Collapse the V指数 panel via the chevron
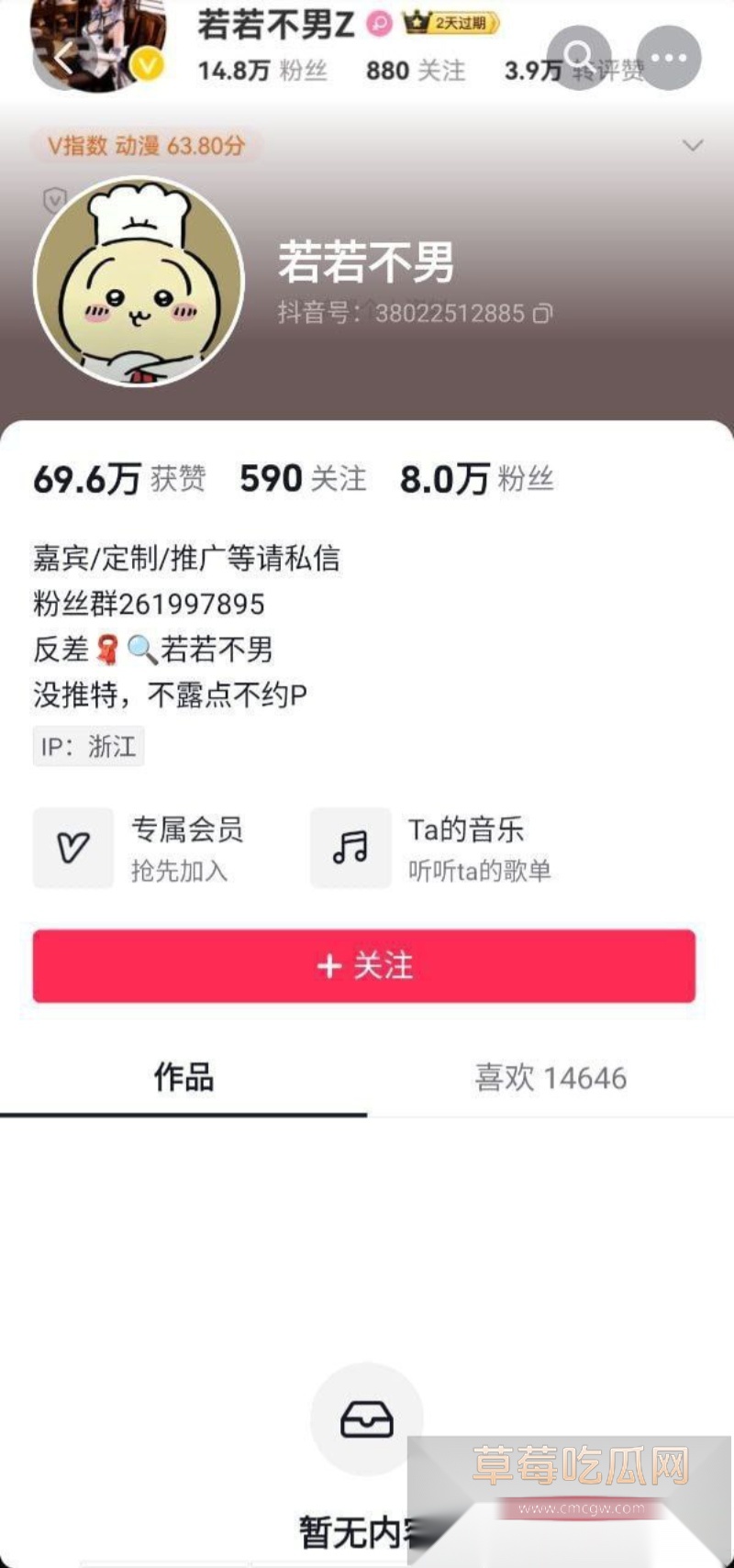The height and width of the screenshot is (1568, 734). [693, 145]
